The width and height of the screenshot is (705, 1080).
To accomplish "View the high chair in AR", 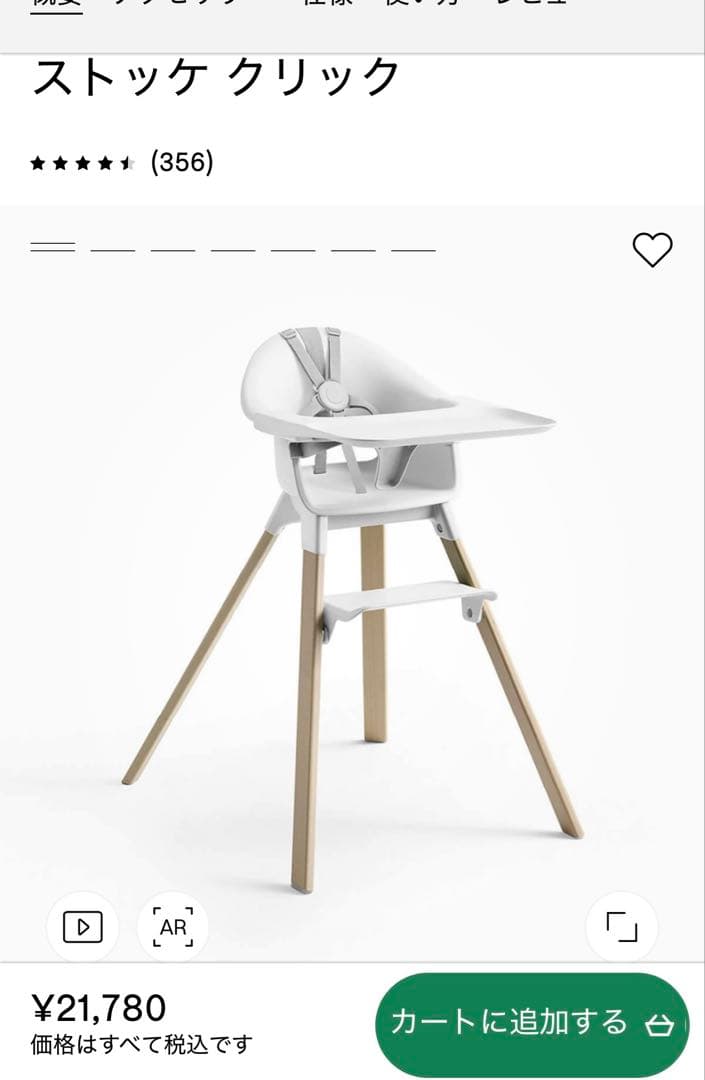I will pyautogui.click(x=173, y=927).
